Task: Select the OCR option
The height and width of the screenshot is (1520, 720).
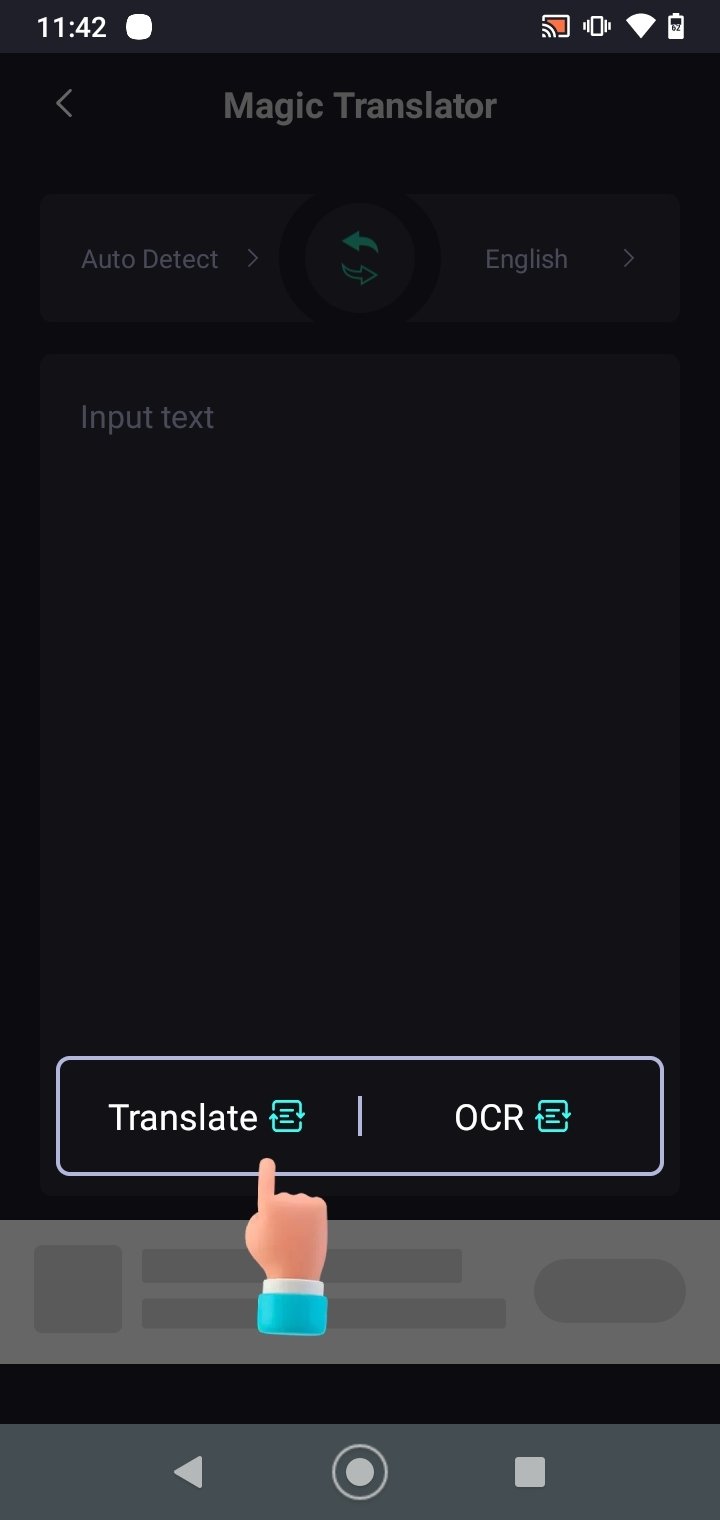Action: [x=512, y=1116]
